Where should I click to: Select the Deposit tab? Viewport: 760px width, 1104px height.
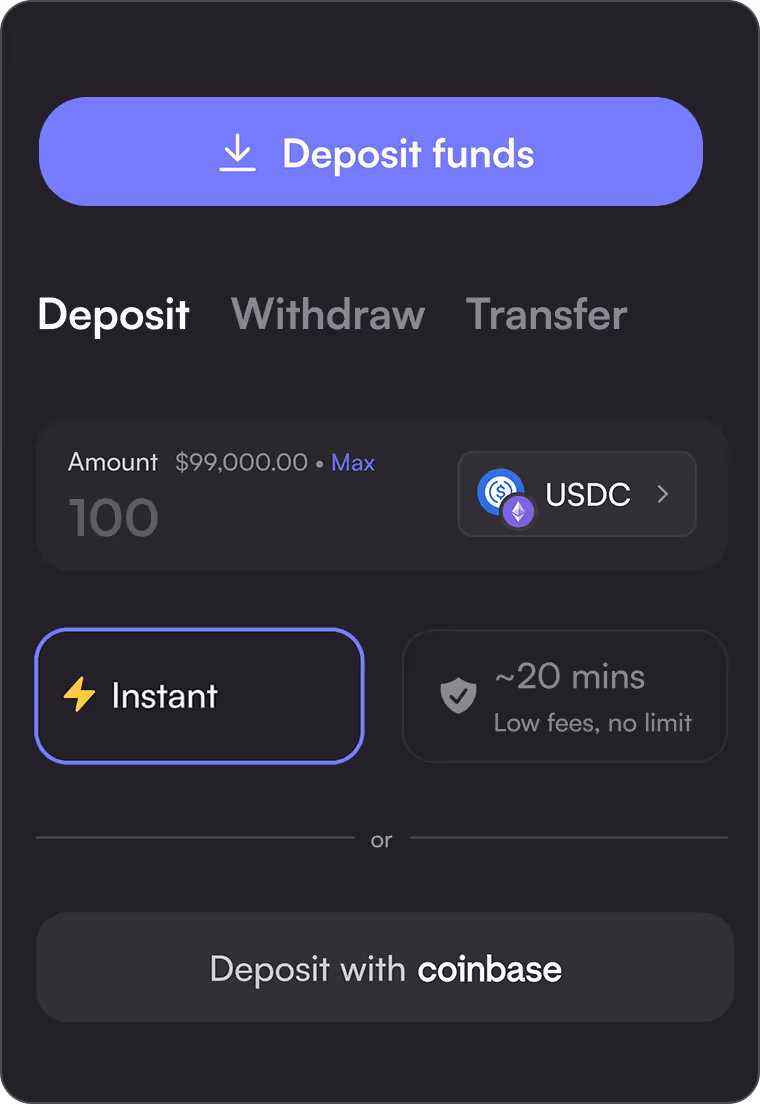[113, 314]
